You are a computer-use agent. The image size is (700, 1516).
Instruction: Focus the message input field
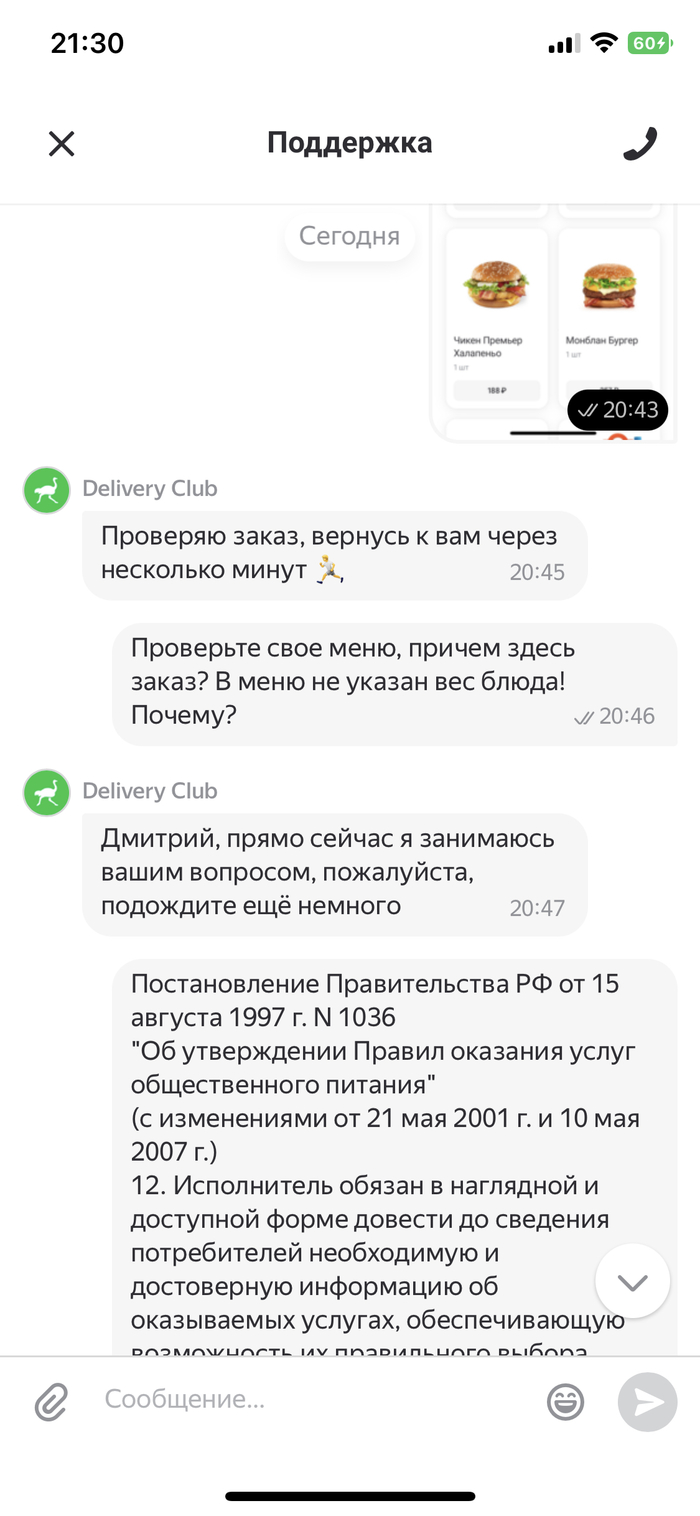click(310, 1399)
